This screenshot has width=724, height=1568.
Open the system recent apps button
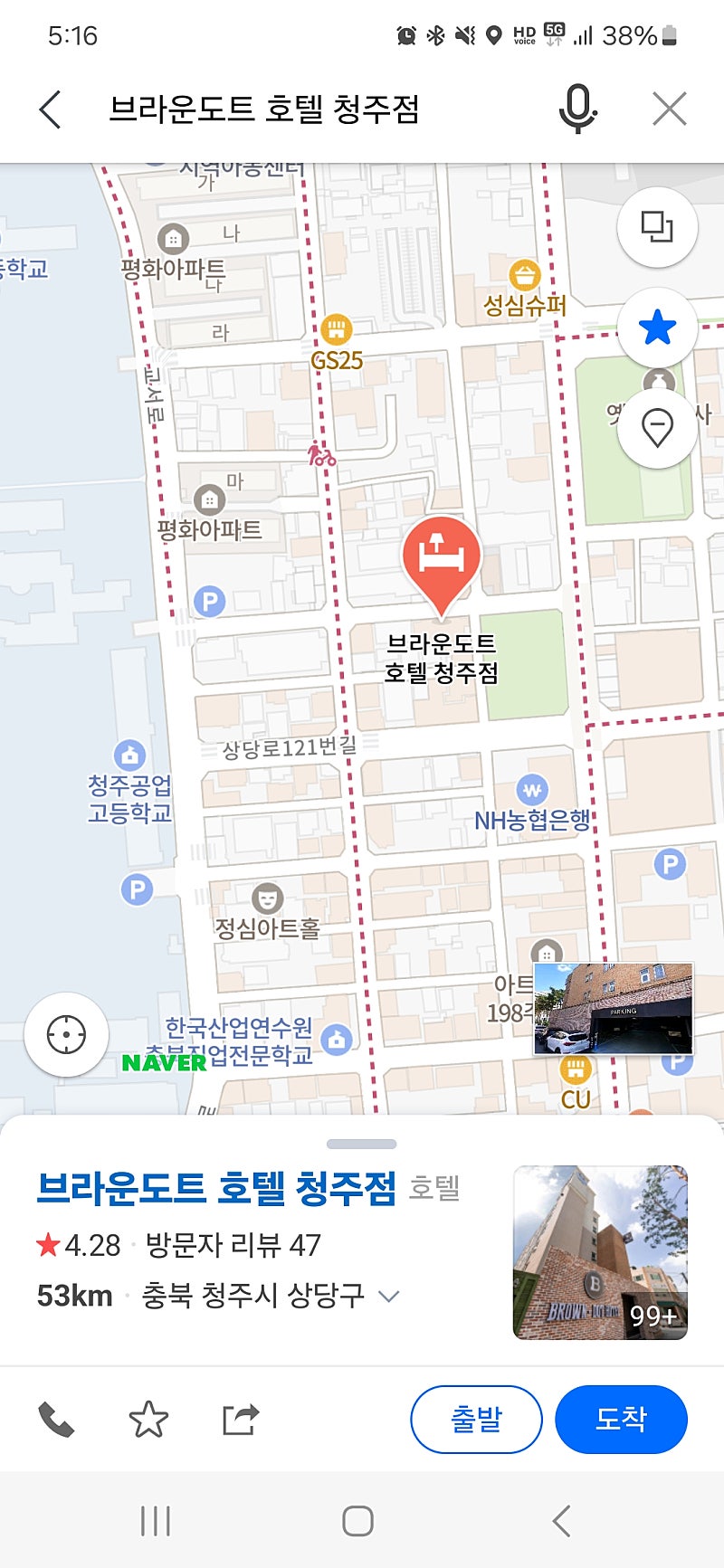point(156,1521)
